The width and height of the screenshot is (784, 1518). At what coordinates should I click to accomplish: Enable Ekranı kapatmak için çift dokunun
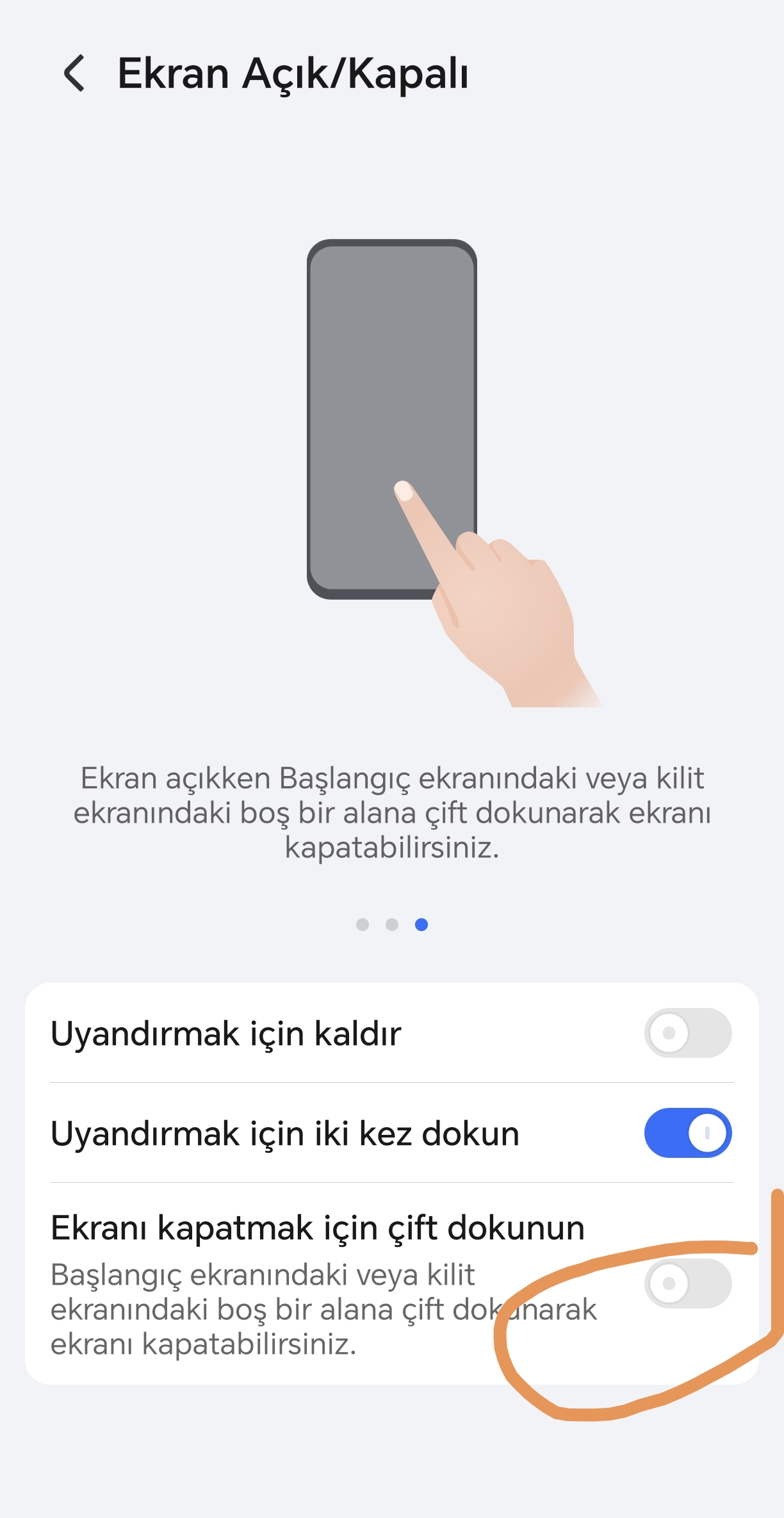pos(687,1283)
